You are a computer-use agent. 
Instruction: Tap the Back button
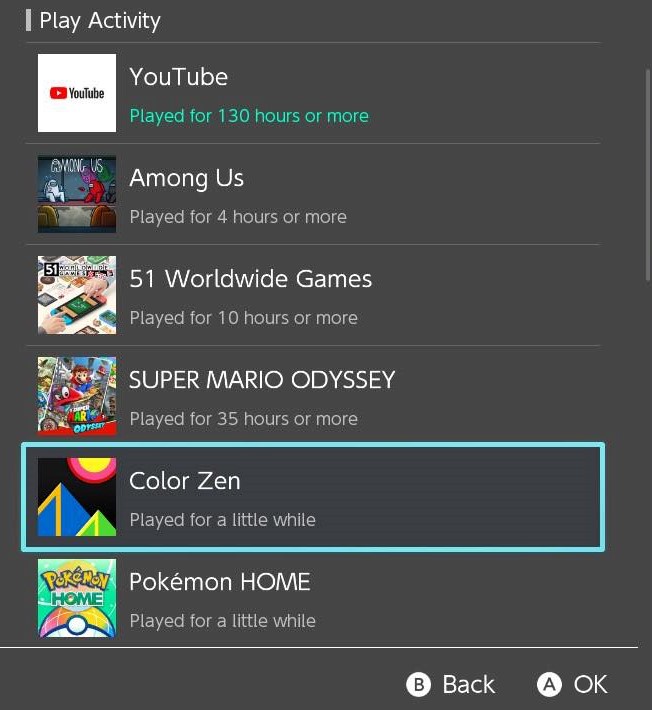(x=451, y=684)
